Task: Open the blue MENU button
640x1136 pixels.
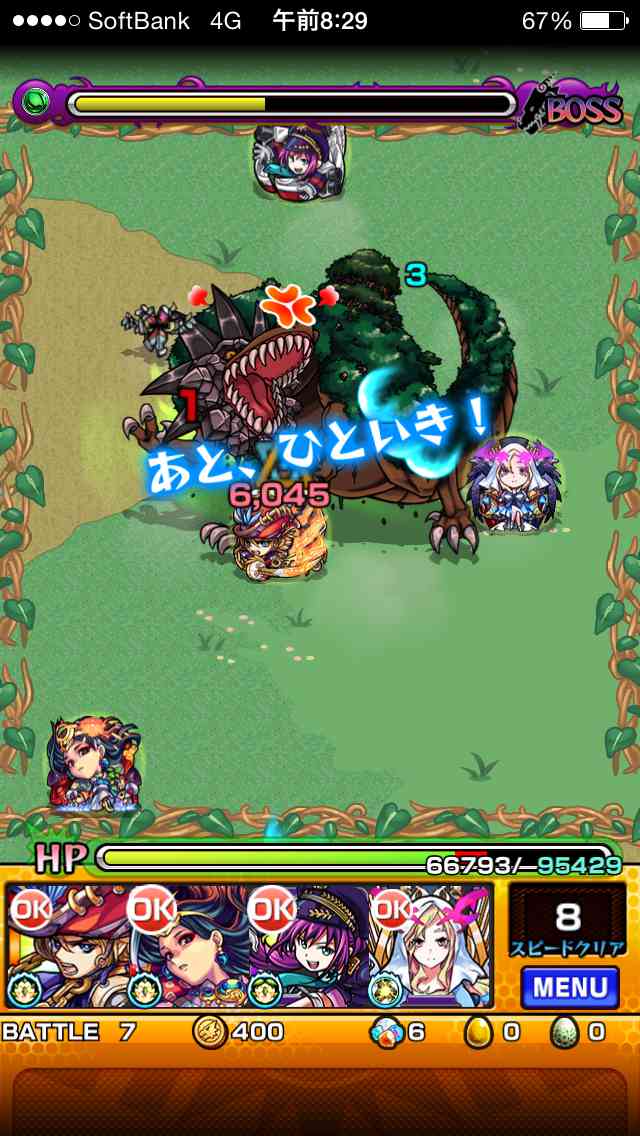Action: 569,987
